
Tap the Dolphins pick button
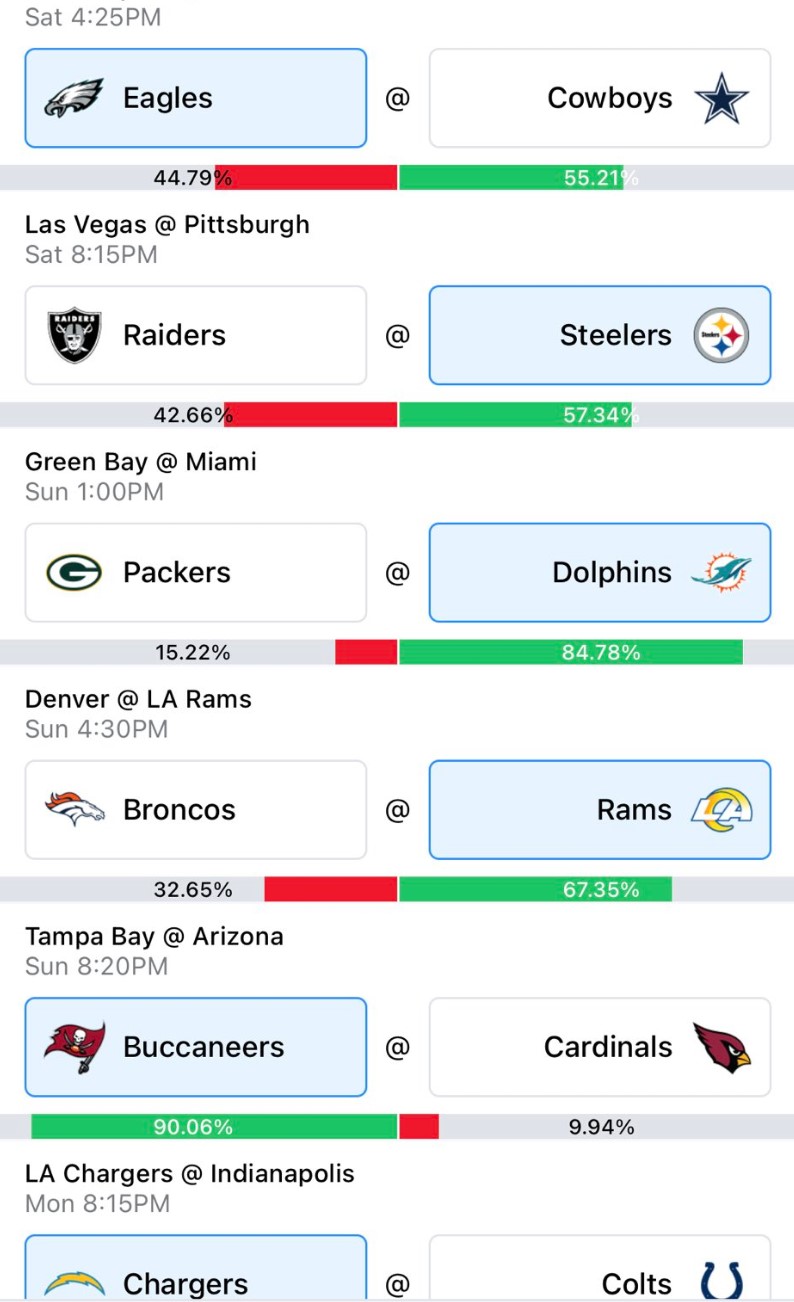click(600, 573)
